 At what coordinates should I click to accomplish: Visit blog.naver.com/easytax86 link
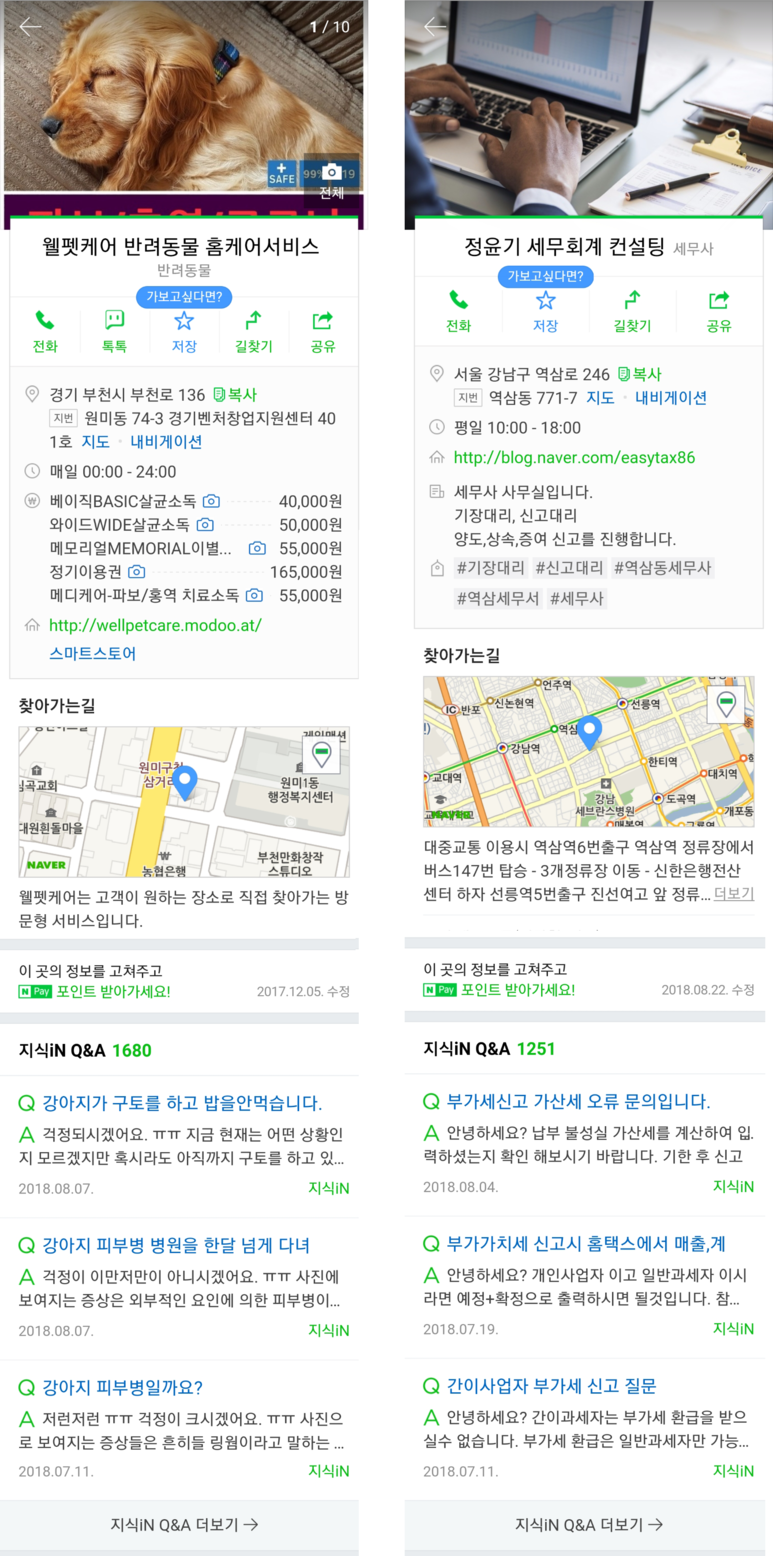click(x=574, y=457)
